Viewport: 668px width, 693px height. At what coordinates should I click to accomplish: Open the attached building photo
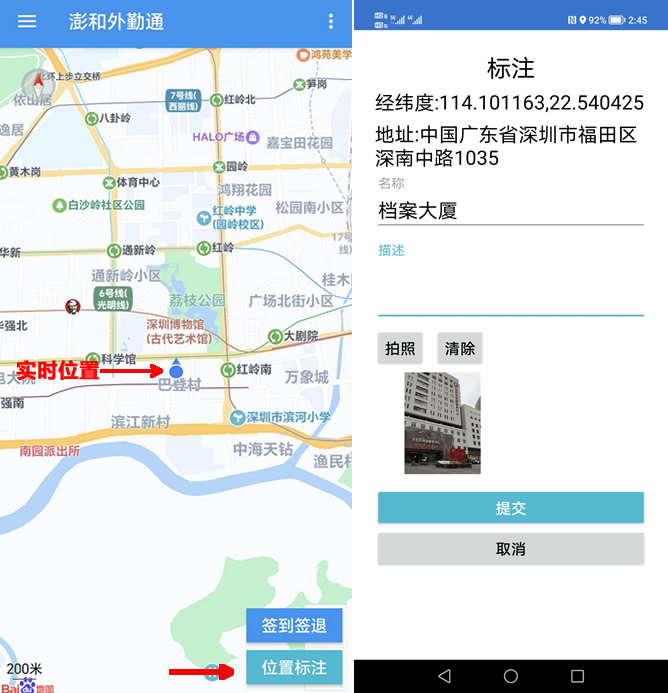[442, 423]
